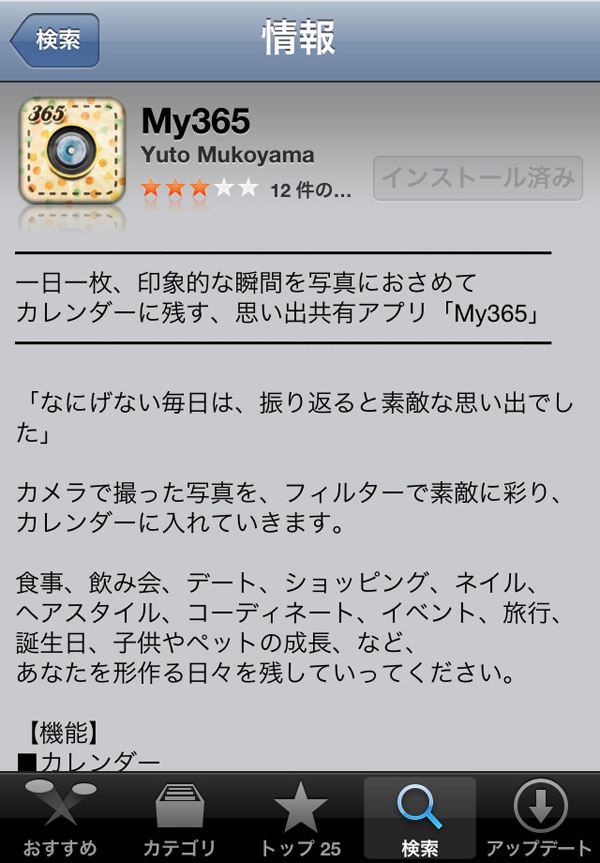Open the 12 件の star ratings
Screen dimensions: 600x863
click(246, 188)
